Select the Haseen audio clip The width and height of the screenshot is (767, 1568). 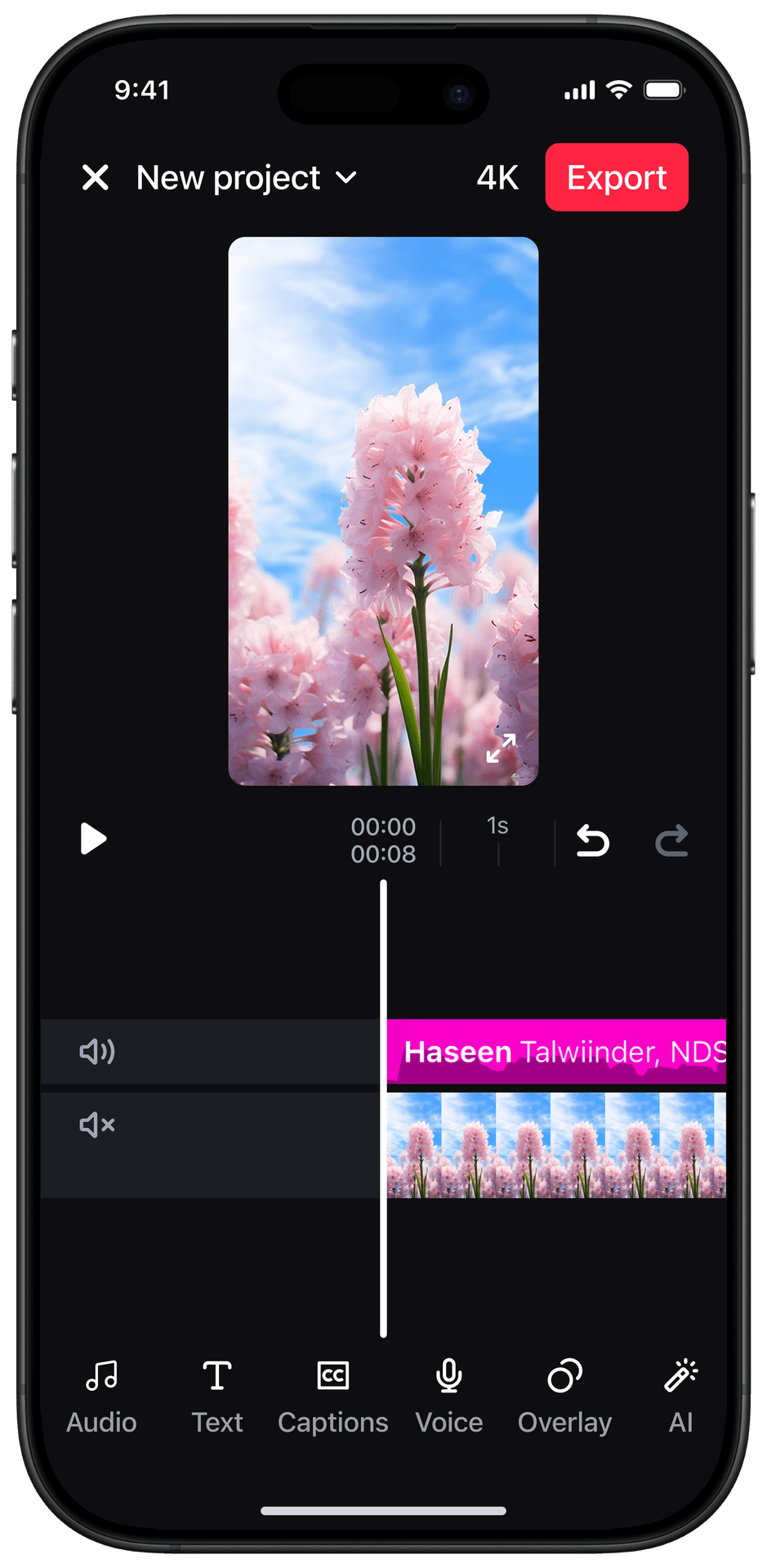point(555,1052)
